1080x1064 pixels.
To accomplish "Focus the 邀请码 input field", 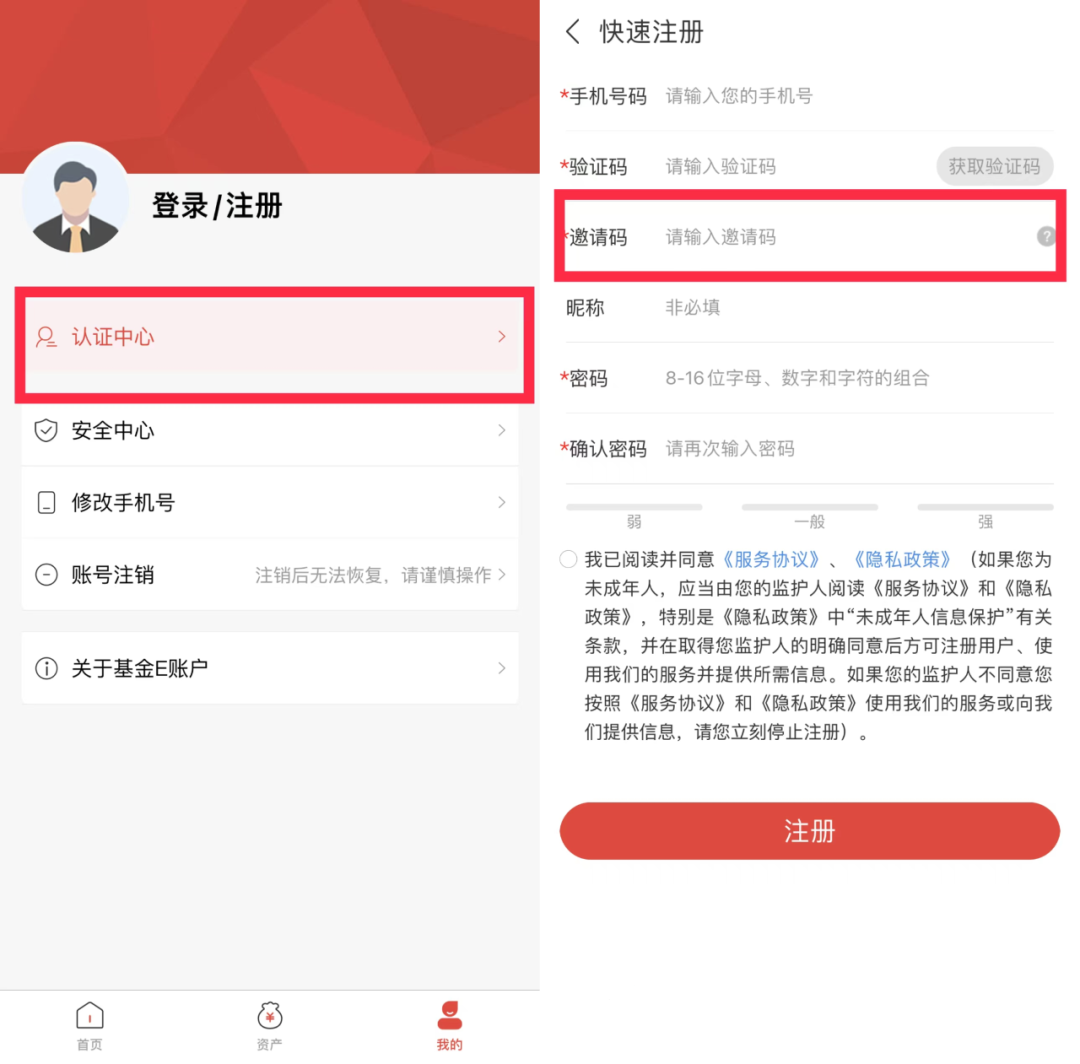I will [x=840, y=238].
